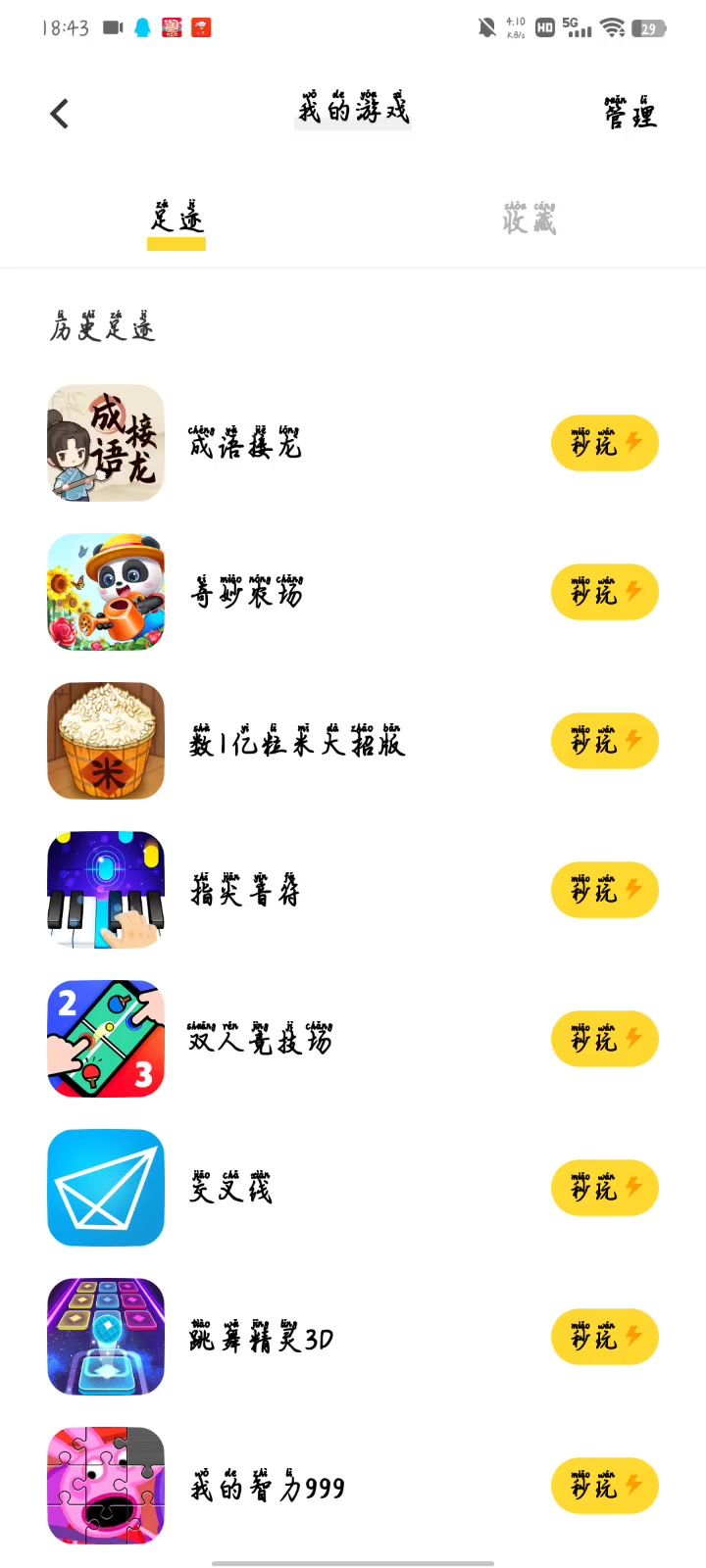The height and width of the screenshot is (1568, 706).
Task: Launch 我的智力999 via 秒玩
Action: 604,1486
